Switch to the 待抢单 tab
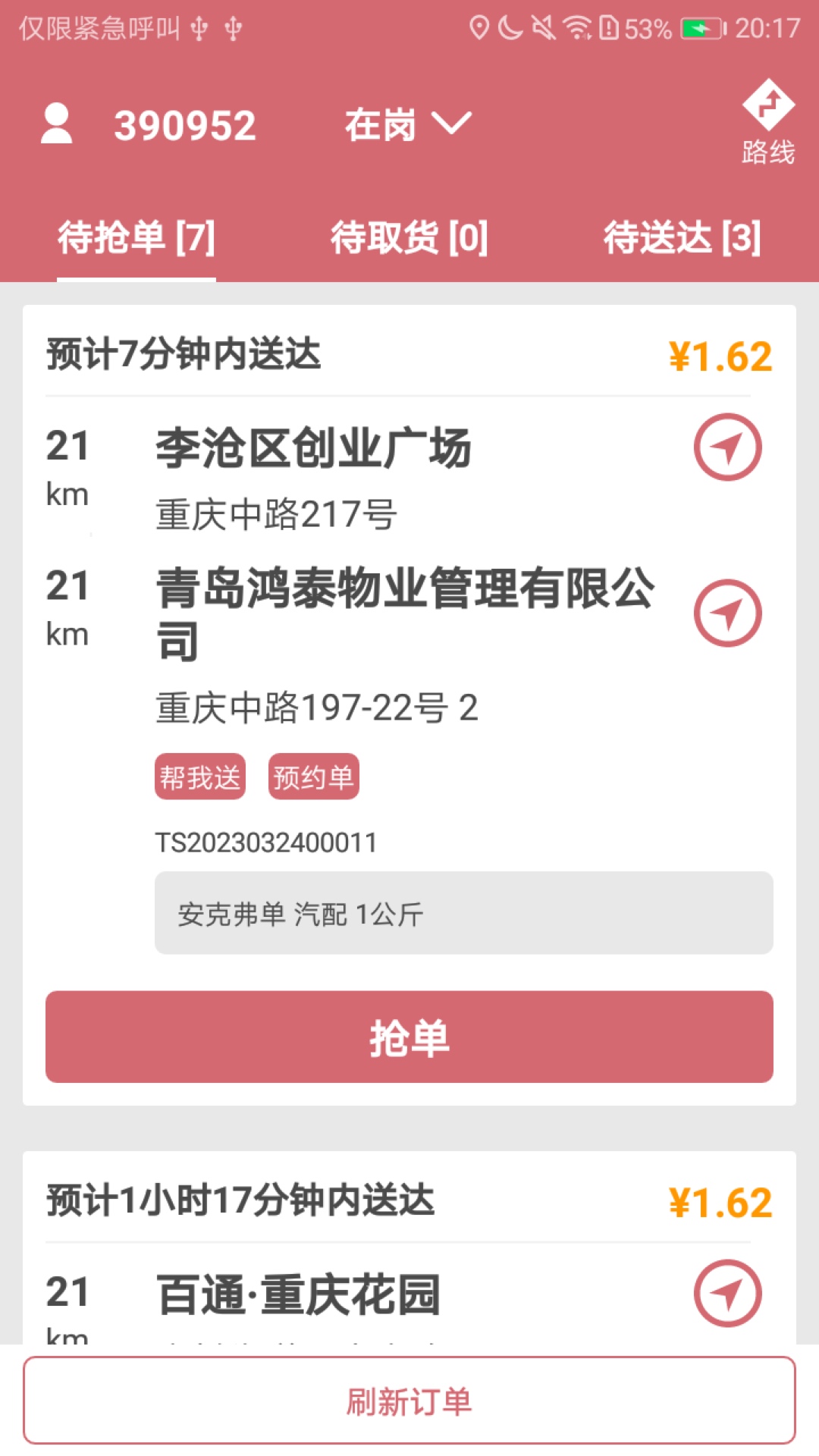819x1456 pixels. [x=136, y=238]
